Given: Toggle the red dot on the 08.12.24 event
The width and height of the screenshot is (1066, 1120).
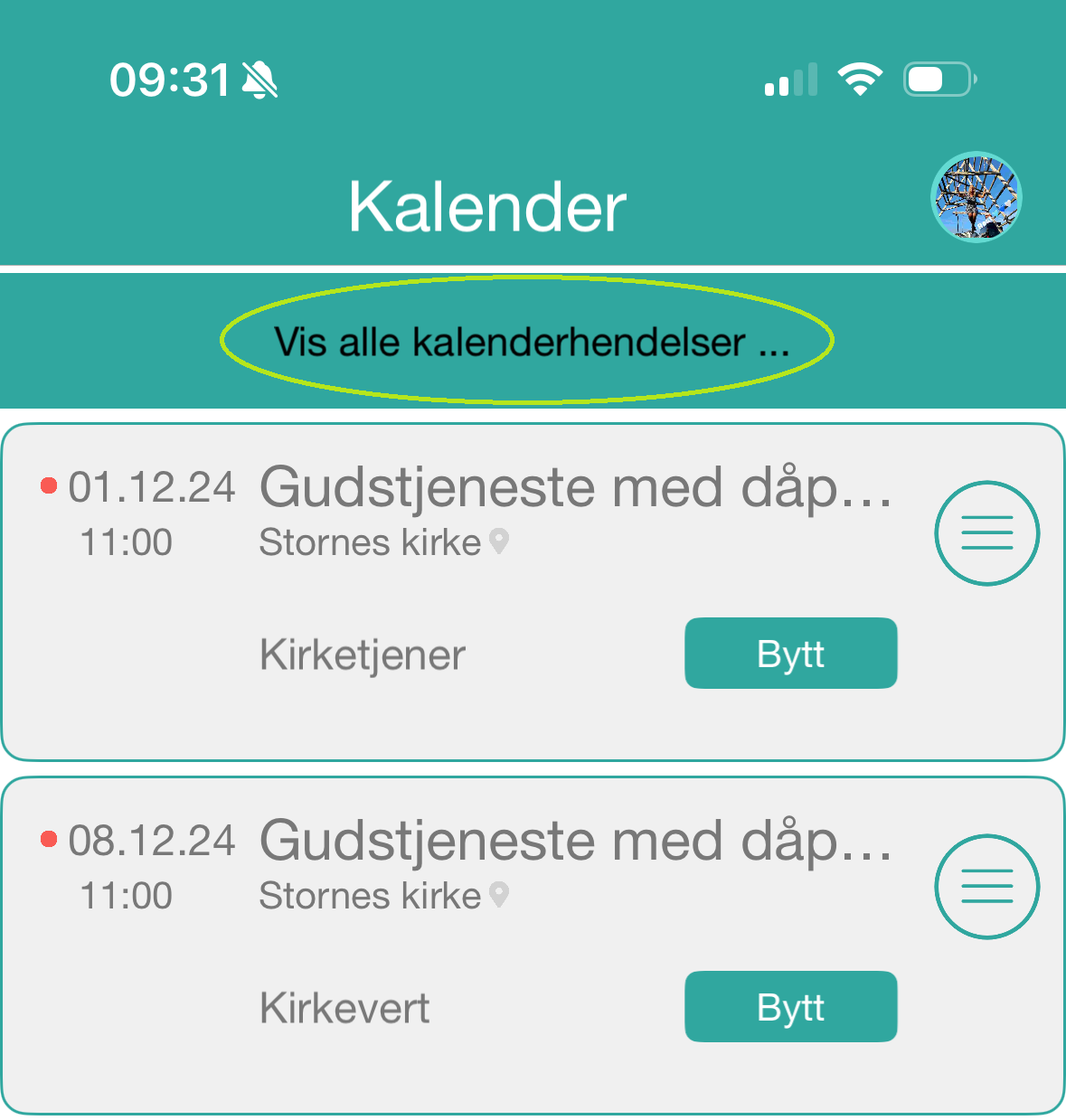Looking at the screenshot, I should (x=48, y=838).
